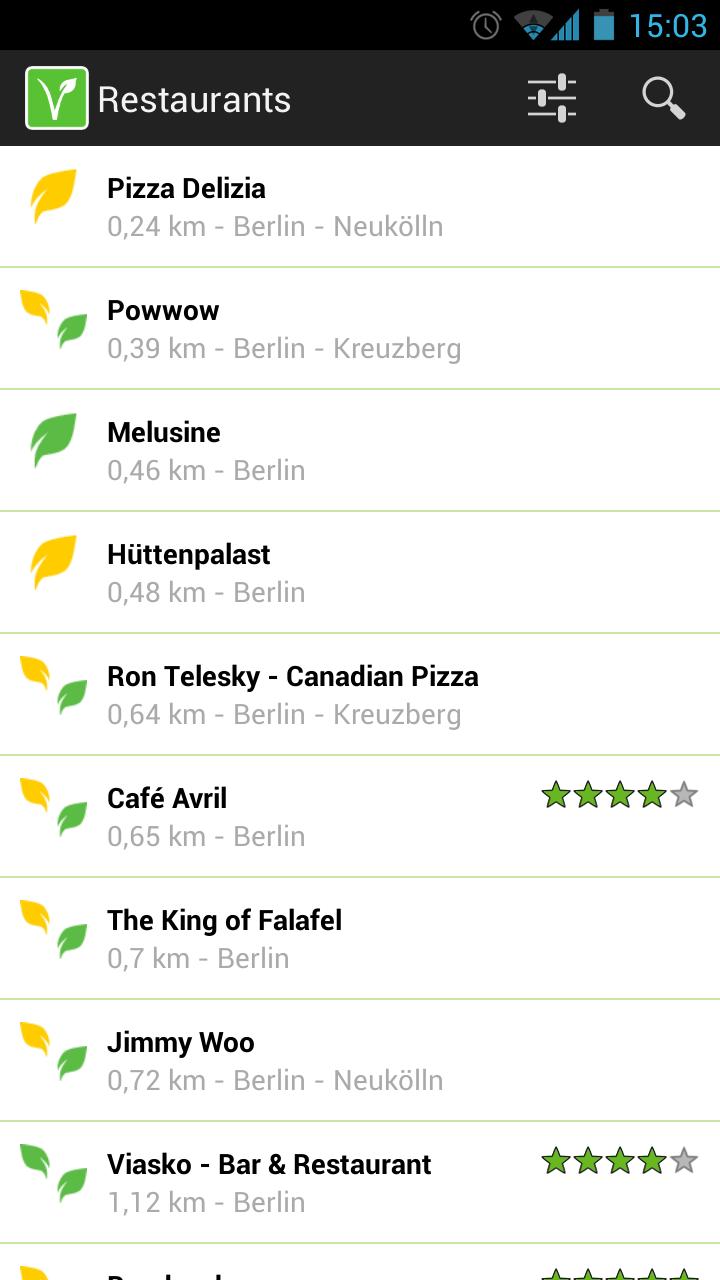This screenshot has height=1280, width=720.
Task: Open the filter settings icon
Action: 552,98
